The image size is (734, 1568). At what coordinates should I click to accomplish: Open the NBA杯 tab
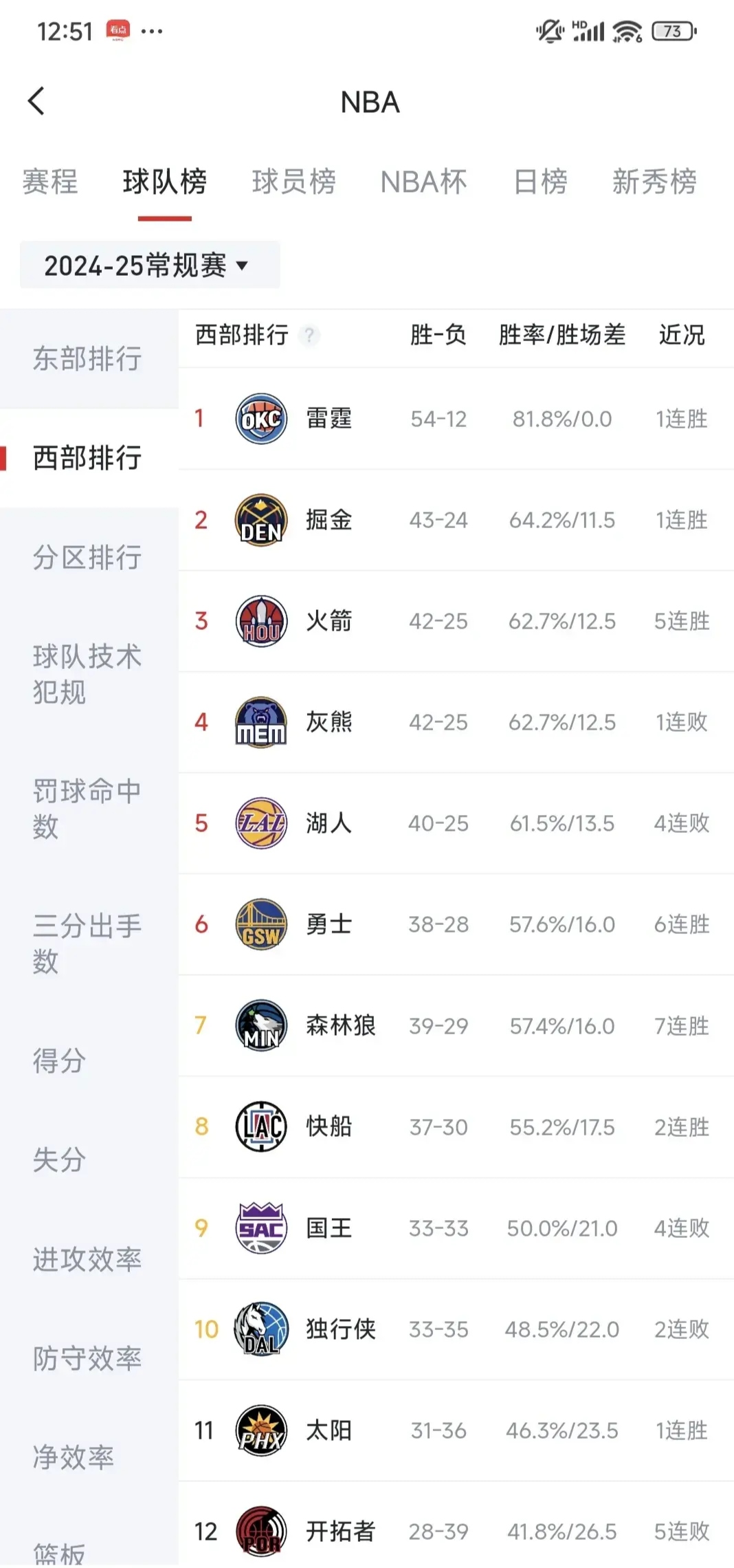(x=424, y=182)
